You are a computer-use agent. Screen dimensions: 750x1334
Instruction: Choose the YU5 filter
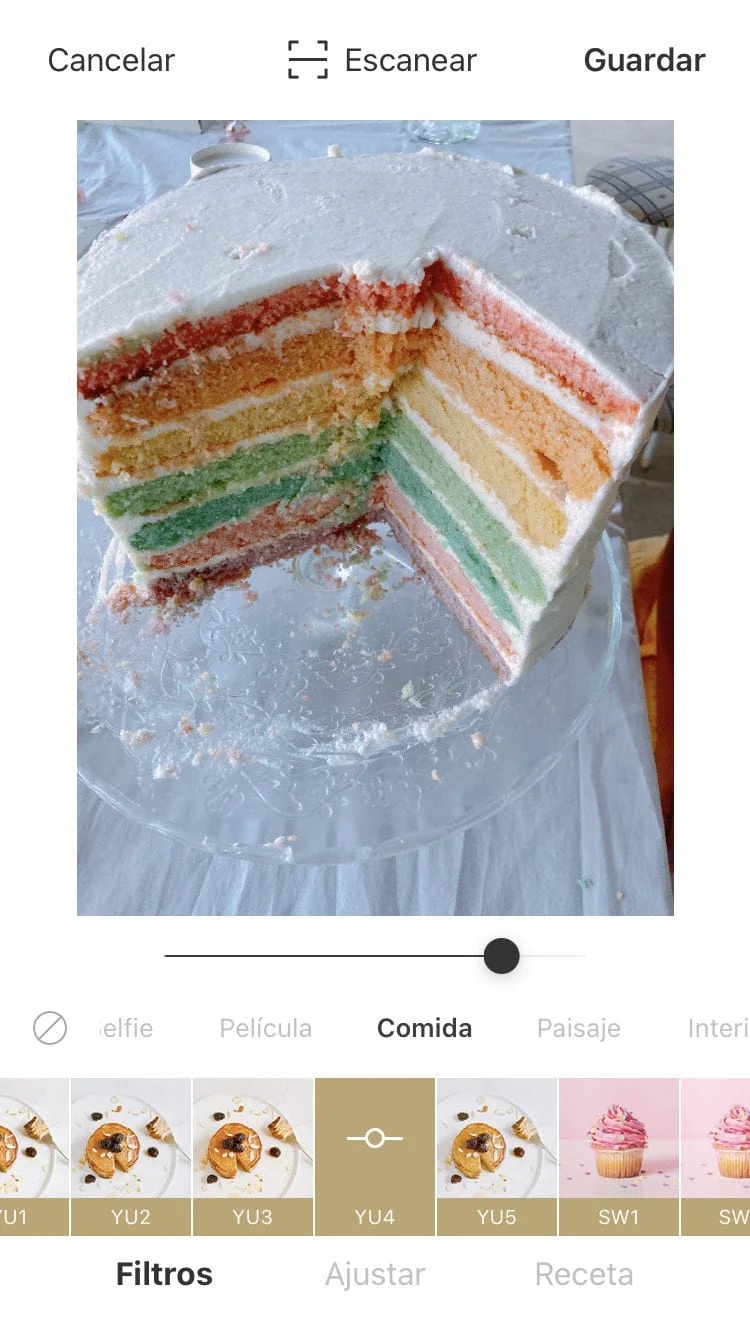[x=497, y=1157]
